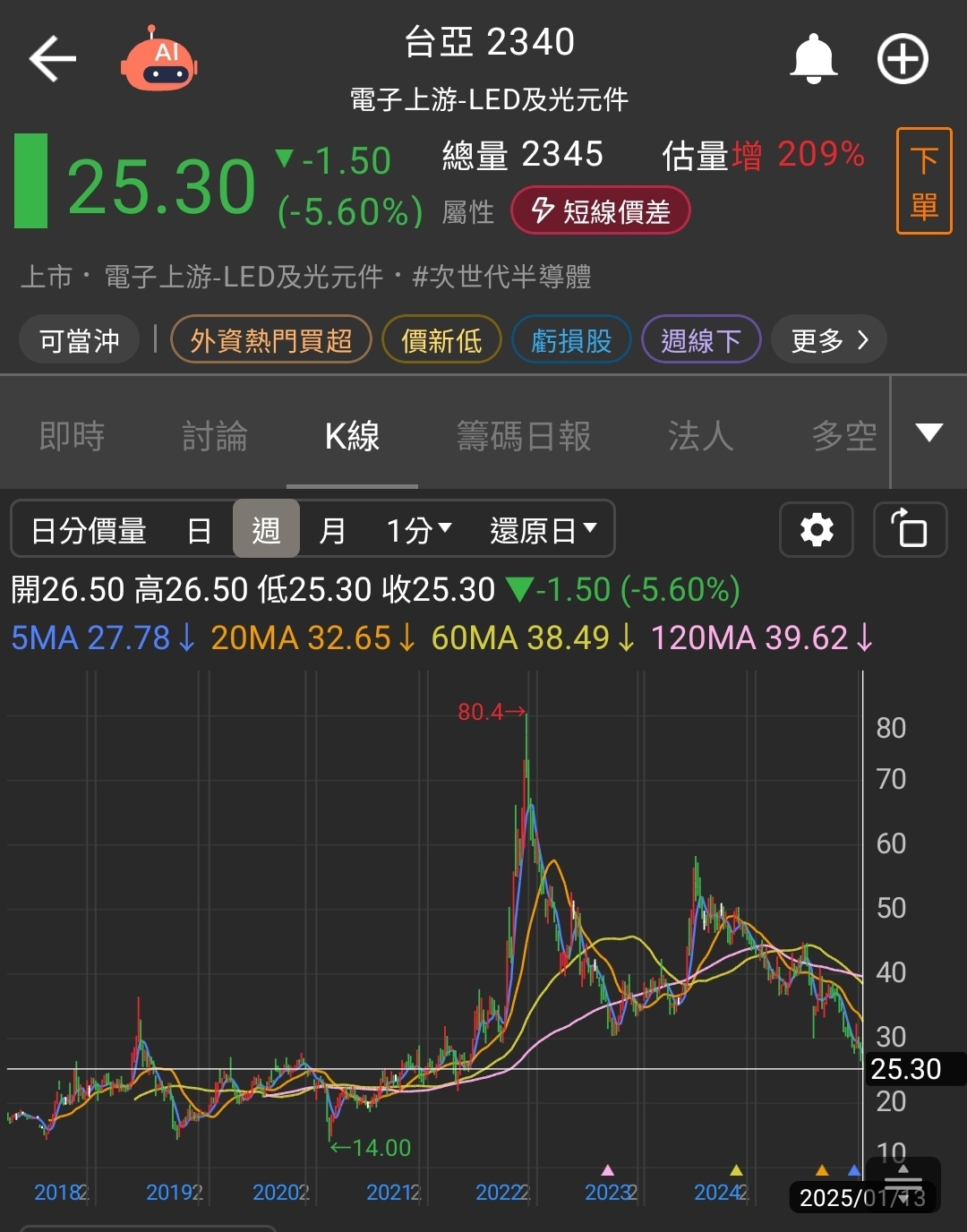The width and height of the screenshot is (967, 1232).
Task: Tap the 下單 order button
Action: 923,182
